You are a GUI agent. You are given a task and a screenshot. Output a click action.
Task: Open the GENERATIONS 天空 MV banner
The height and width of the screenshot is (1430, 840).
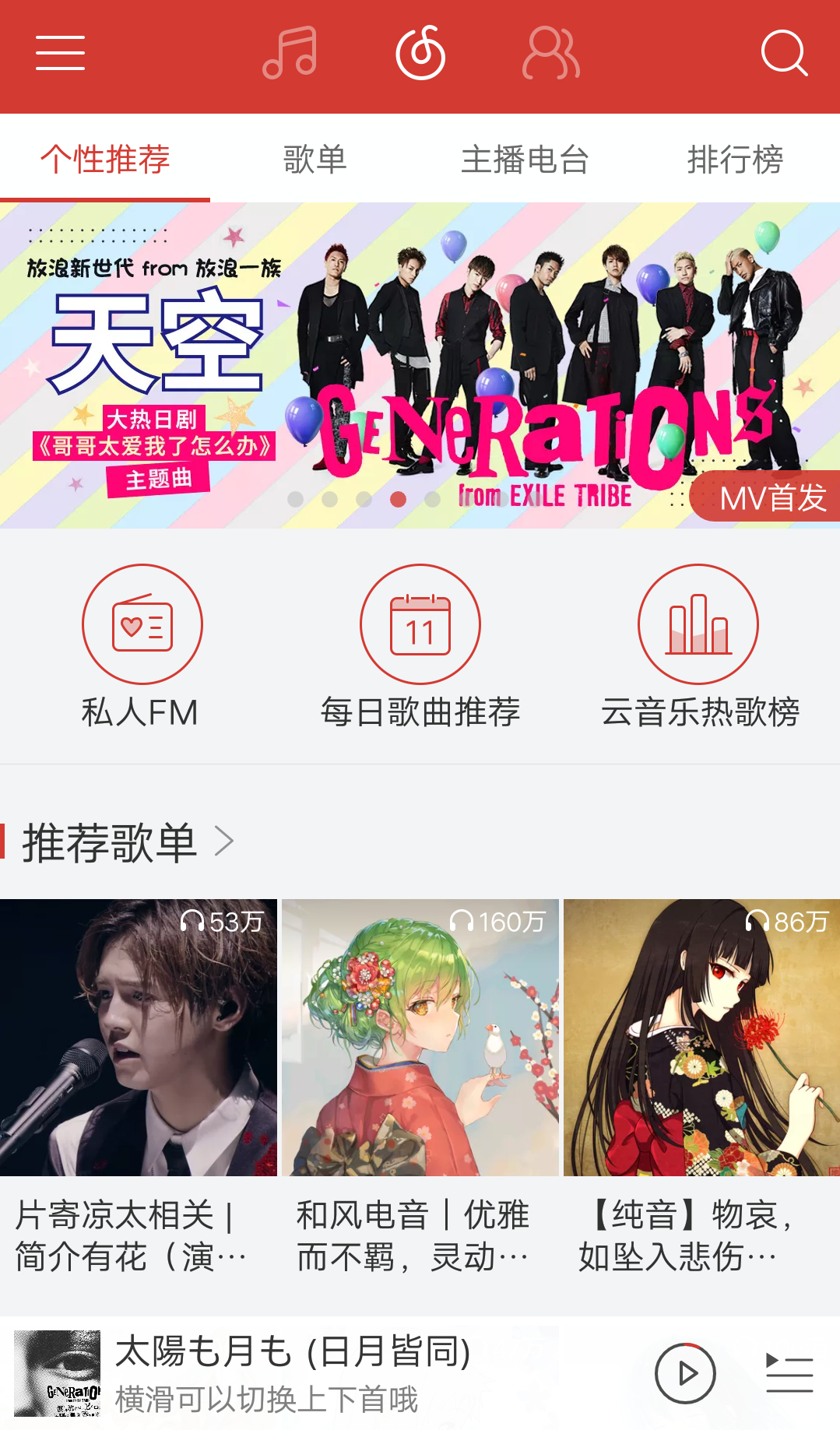[x=420, y=365]
